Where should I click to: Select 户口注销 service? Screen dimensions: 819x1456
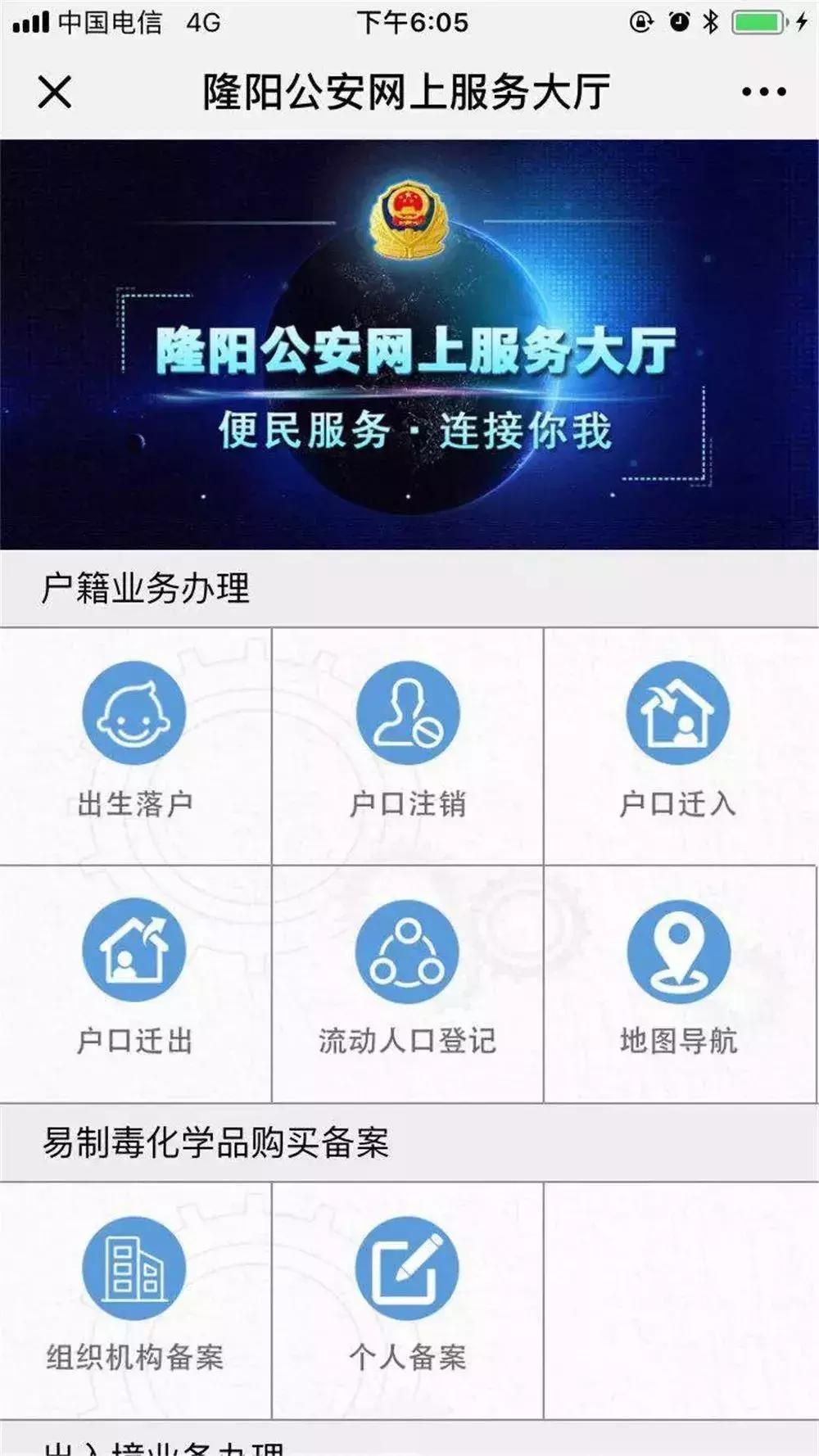tap(407, 746)
